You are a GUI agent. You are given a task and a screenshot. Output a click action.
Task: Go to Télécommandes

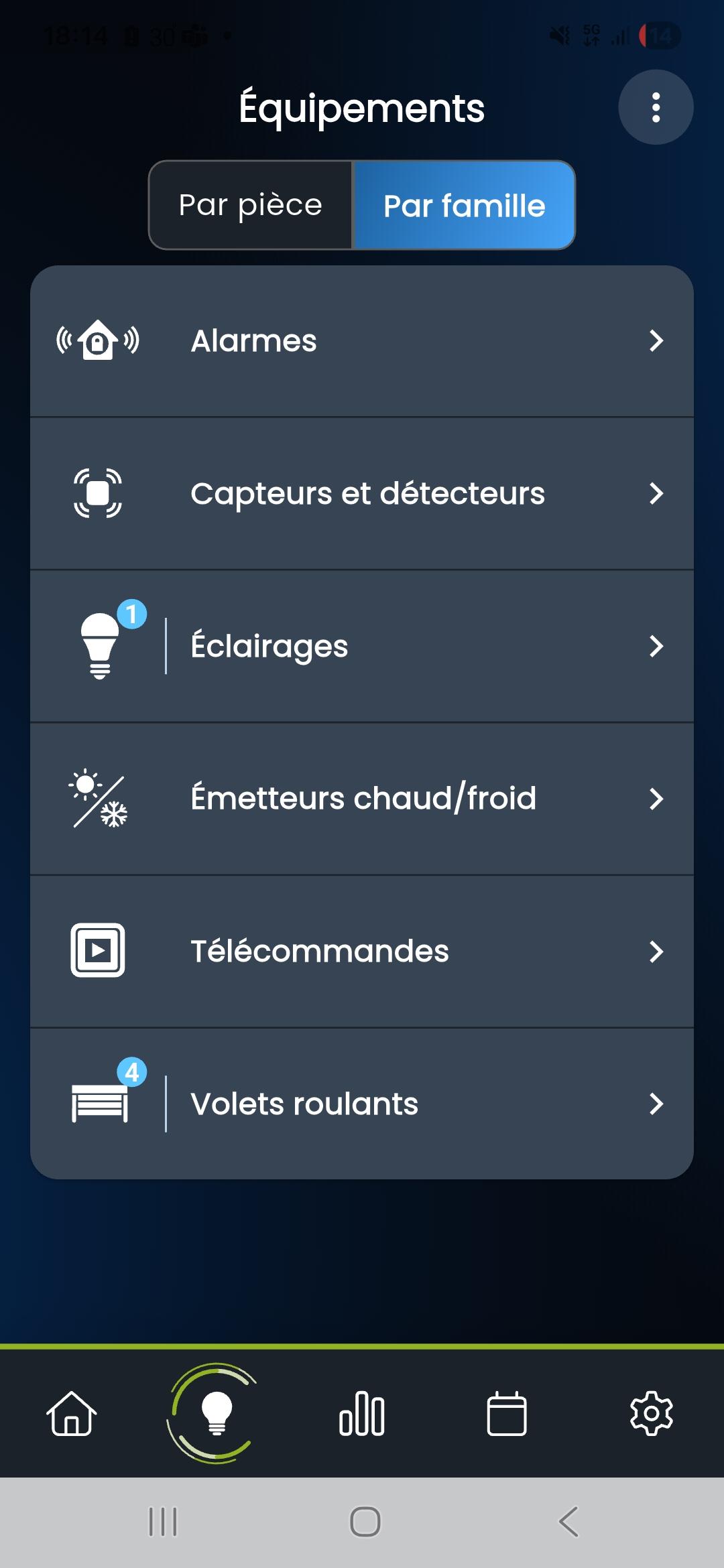(362, 952)
